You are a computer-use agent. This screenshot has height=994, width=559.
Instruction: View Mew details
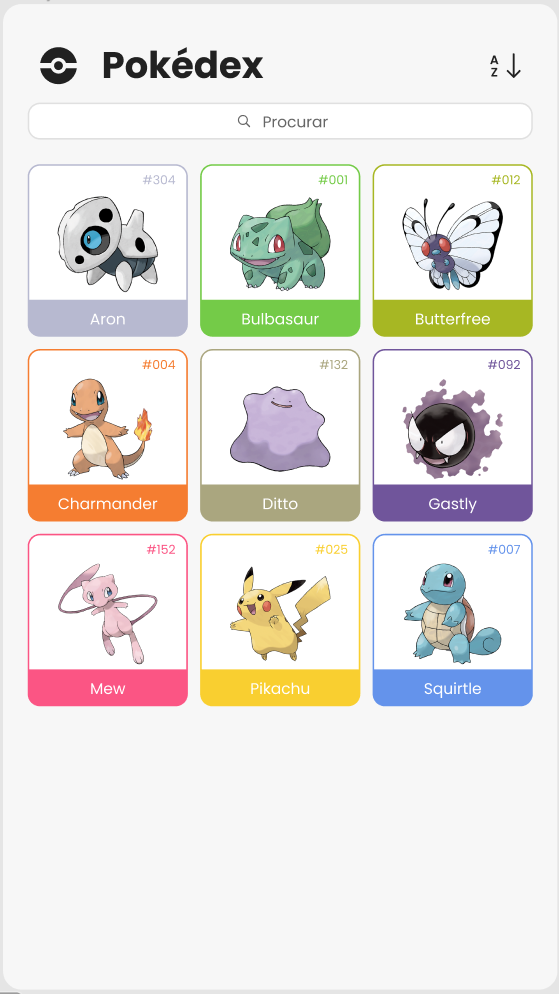[x=108, y=620]
